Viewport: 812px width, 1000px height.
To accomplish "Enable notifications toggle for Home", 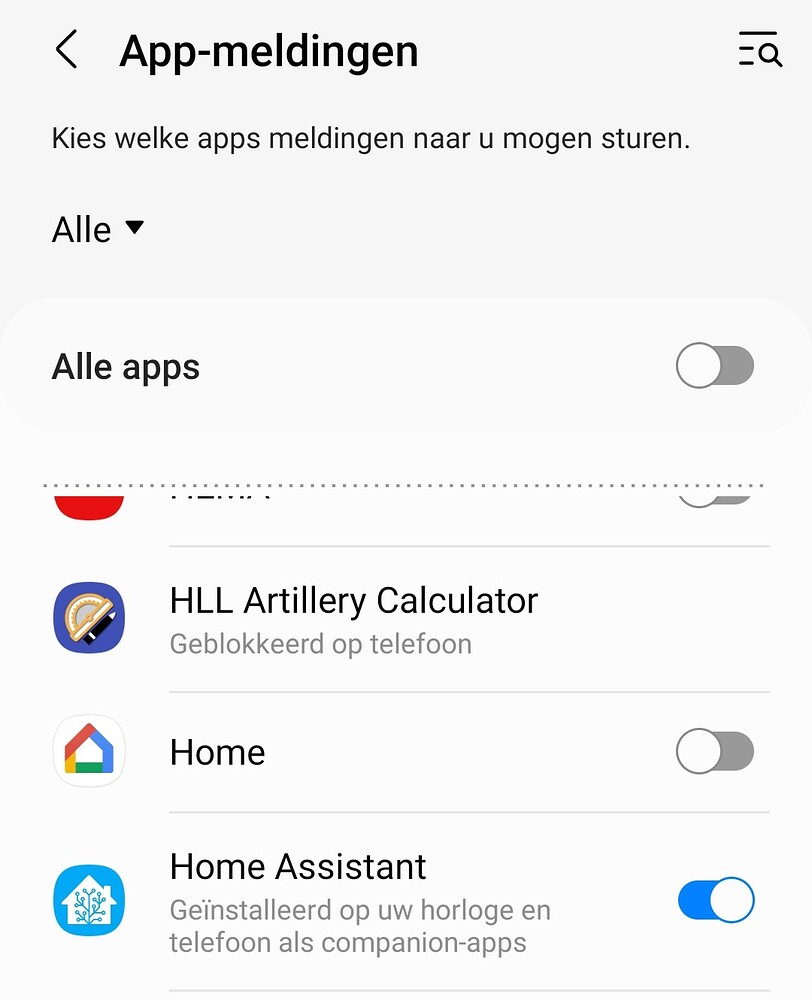I will (x=714, y=751).
